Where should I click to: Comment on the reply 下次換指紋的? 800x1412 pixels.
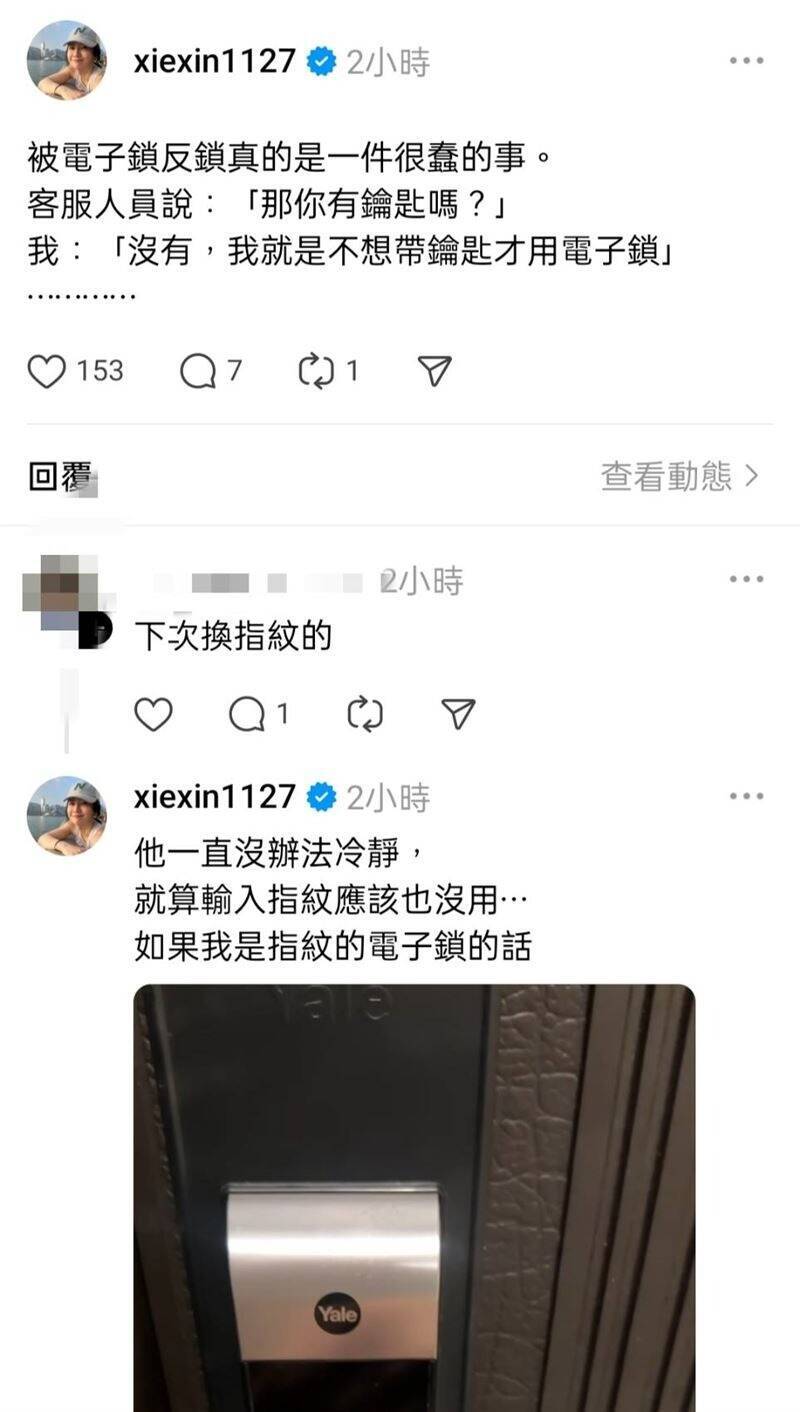(247, 714)
